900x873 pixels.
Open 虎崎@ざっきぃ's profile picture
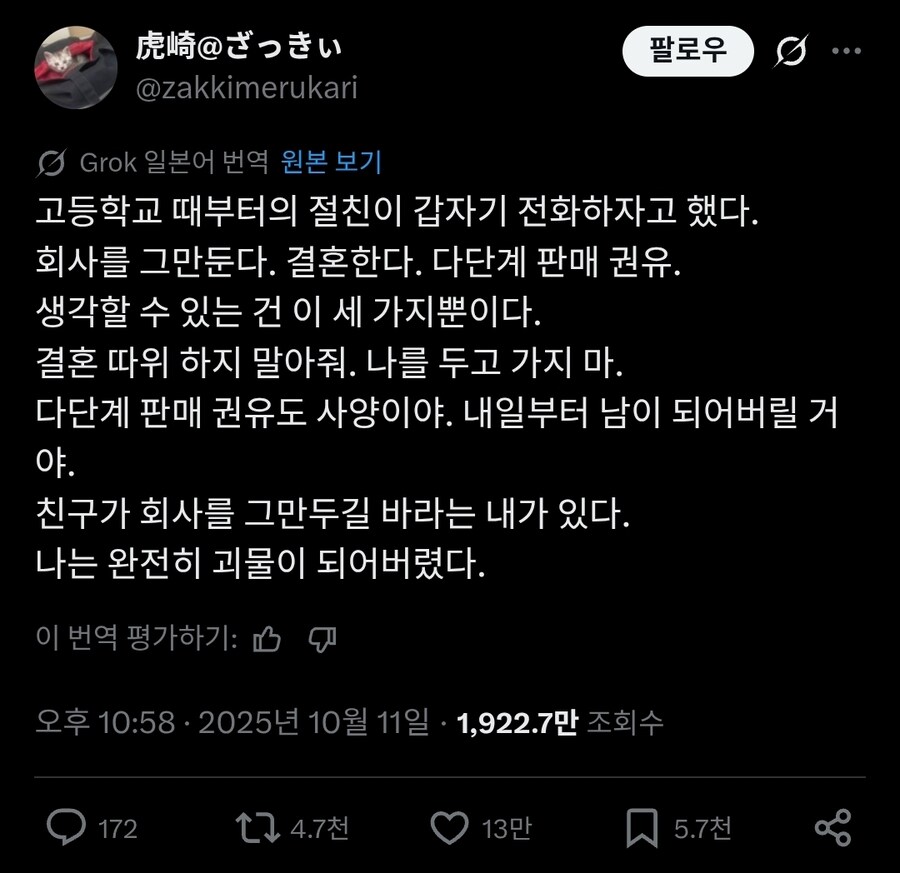(76, 66)
